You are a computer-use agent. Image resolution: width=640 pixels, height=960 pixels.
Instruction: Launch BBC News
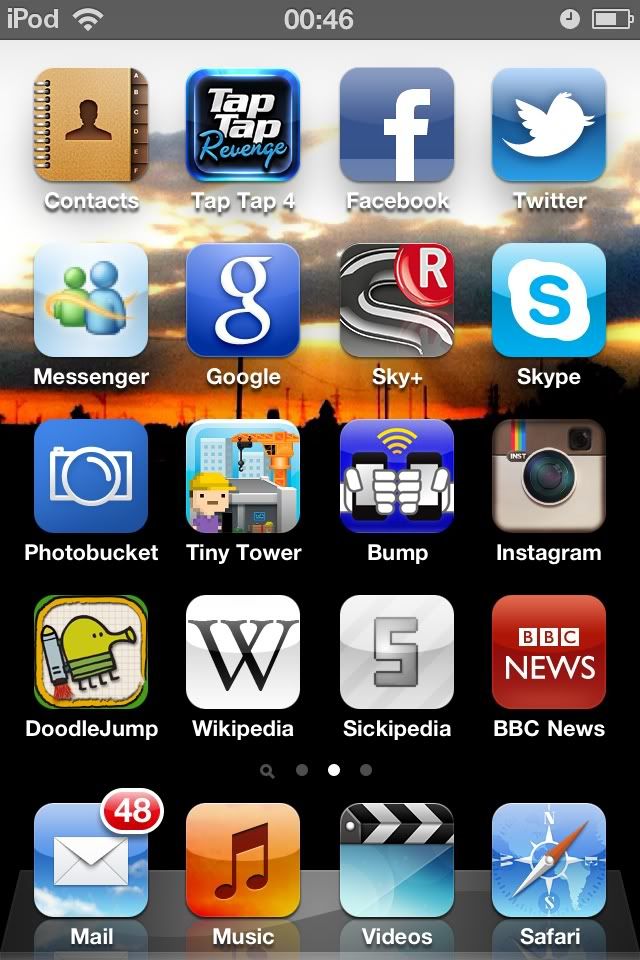(x=549, y=653)
